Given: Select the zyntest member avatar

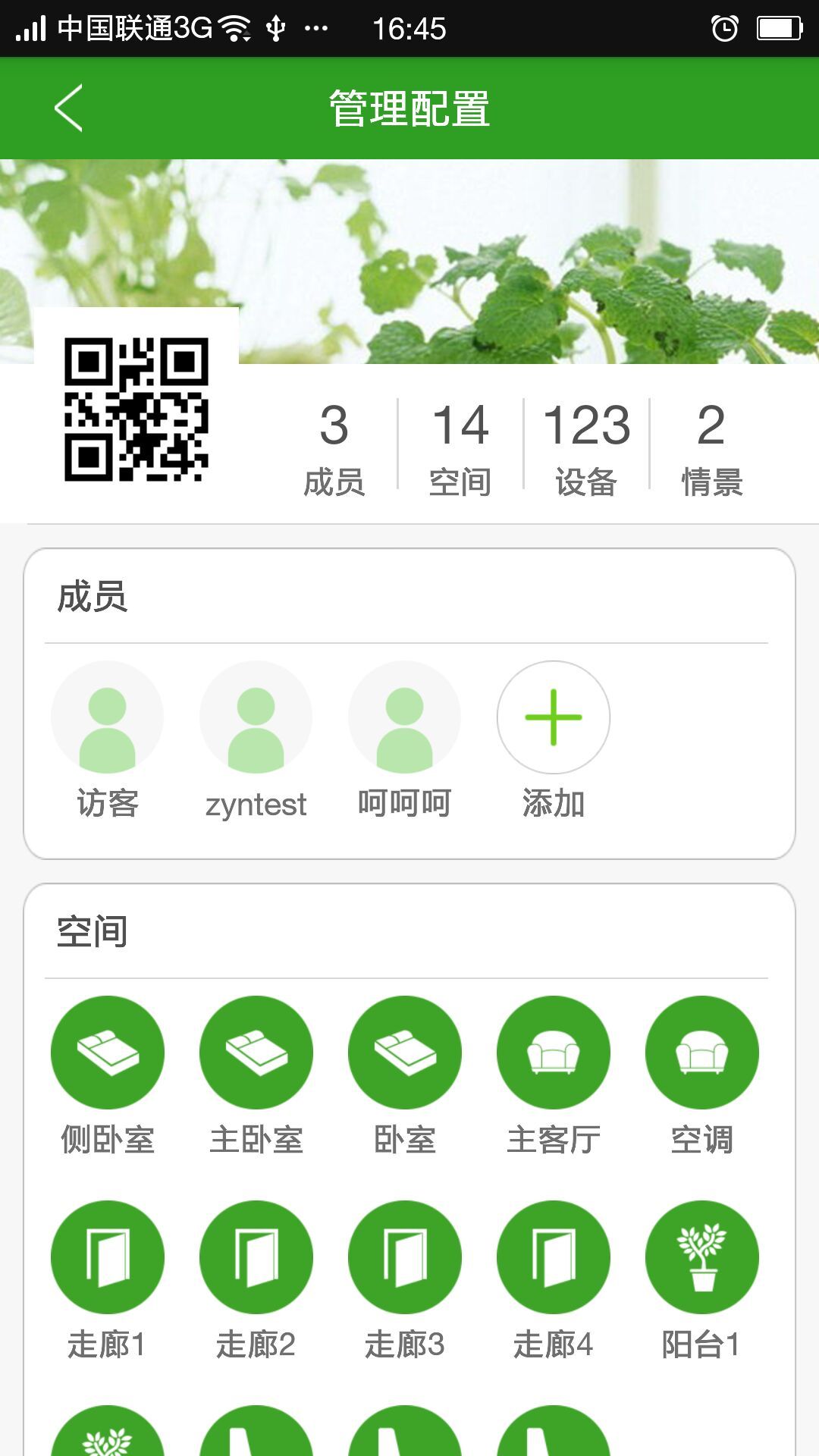Looking at the screenshot, I should point(255,717).
